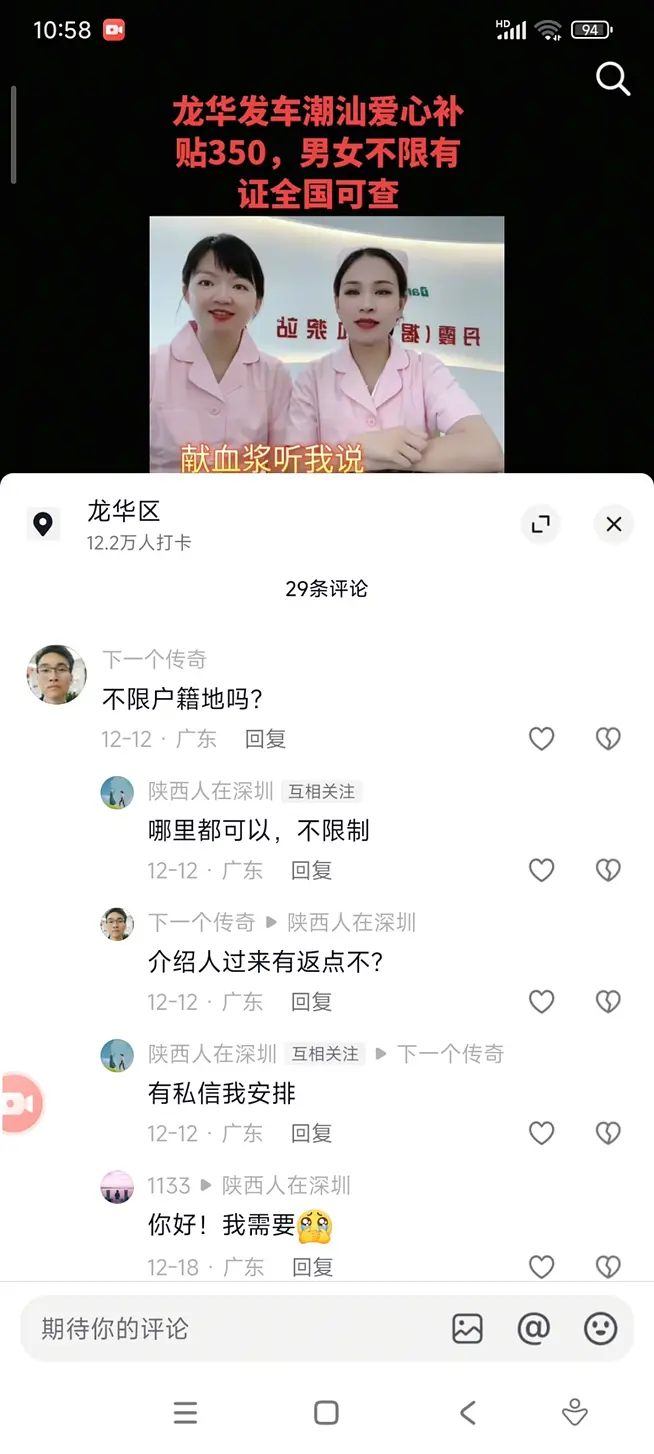Attach an image to your comment
This screenshot has height=1454, width=654.
coord(467,1329)
